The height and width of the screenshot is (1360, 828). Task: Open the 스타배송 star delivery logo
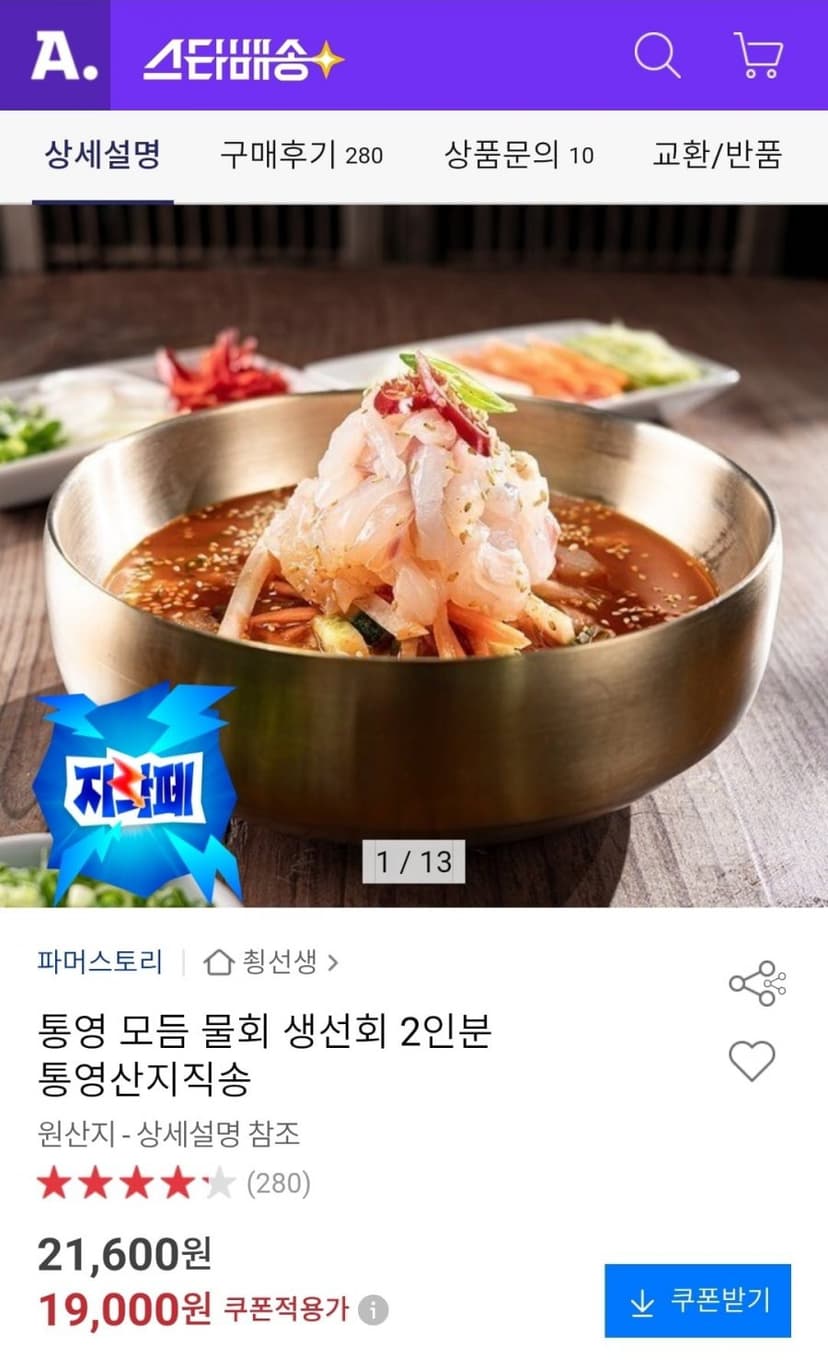243,58
